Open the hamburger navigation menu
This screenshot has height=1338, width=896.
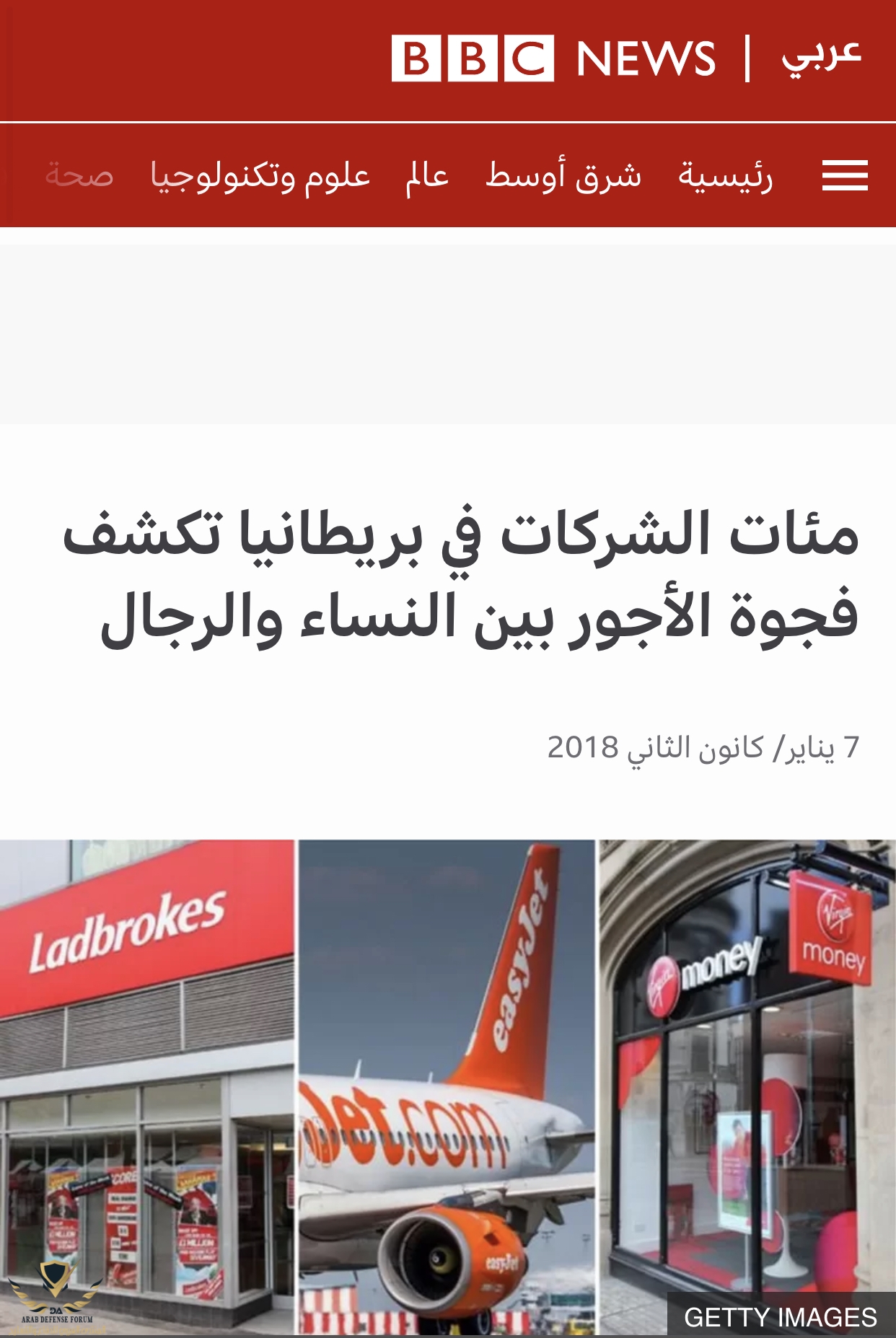[844, 175]
